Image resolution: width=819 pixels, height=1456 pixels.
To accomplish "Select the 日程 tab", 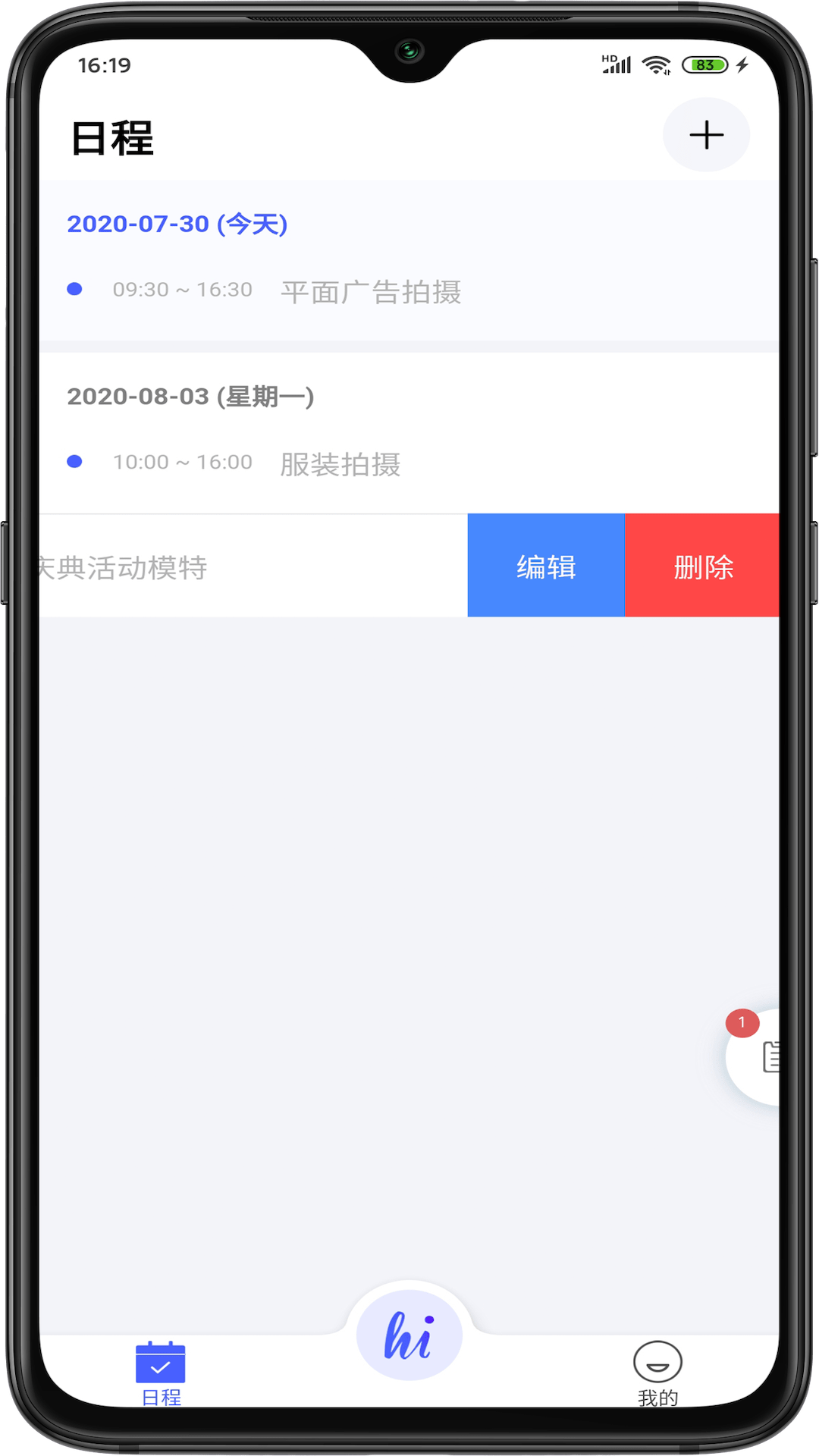I will pyautogui.click(x=161, y=1373).
